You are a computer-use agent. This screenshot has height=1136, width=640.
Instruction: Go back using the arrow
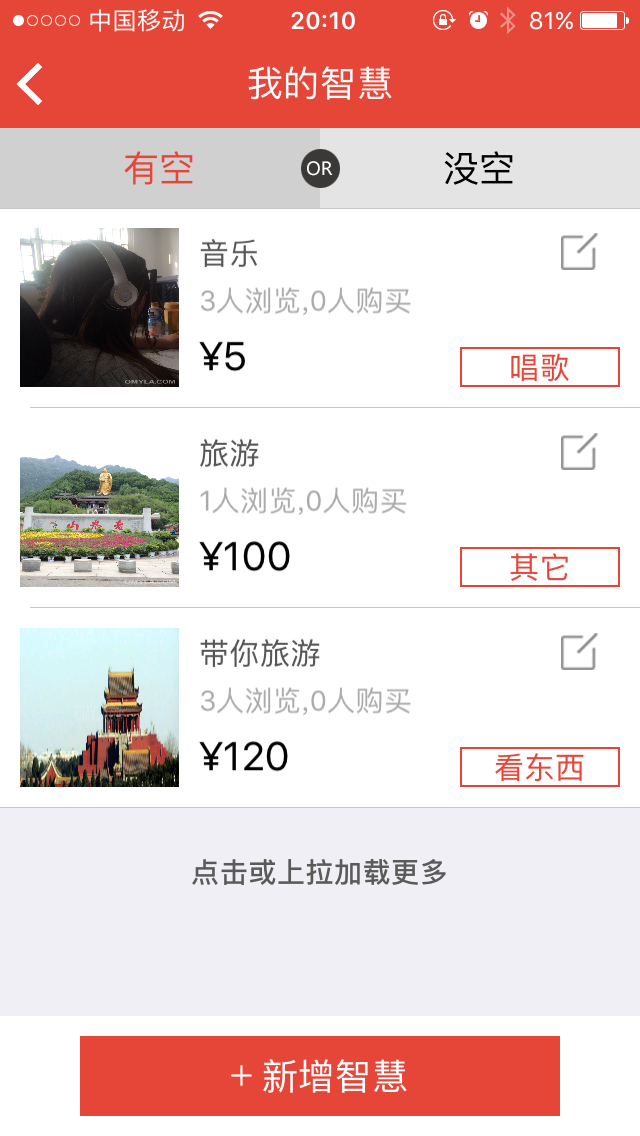point(30,84)
